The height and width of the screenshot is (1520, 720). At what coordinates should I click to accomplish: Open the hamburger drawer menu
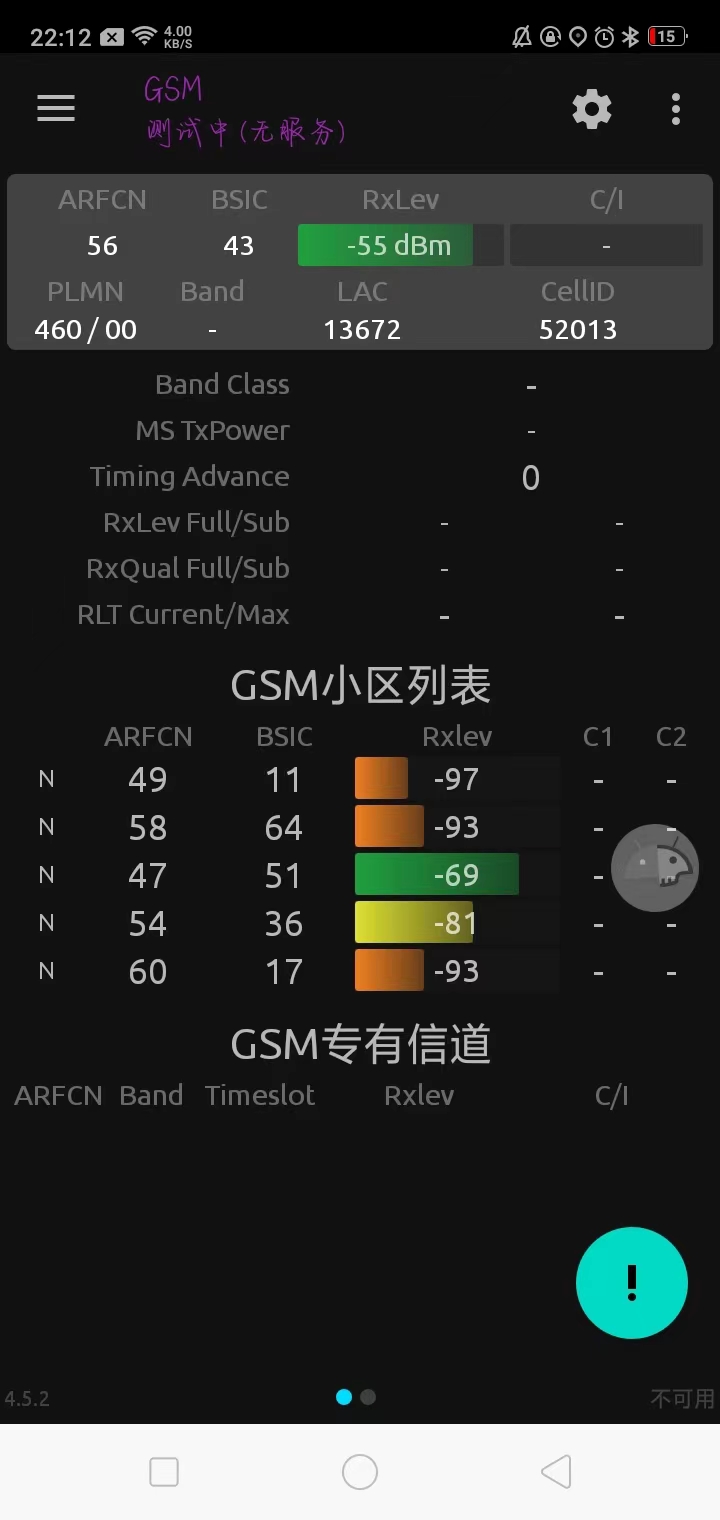tap(56, 108)
